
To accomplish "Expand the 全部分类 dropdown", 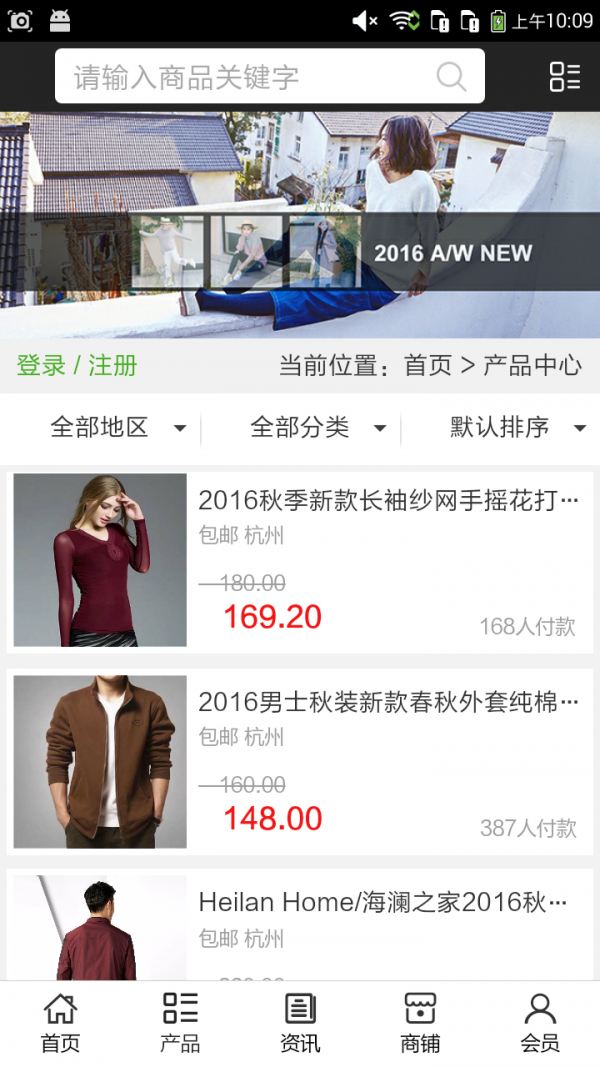I will point(318,428).
